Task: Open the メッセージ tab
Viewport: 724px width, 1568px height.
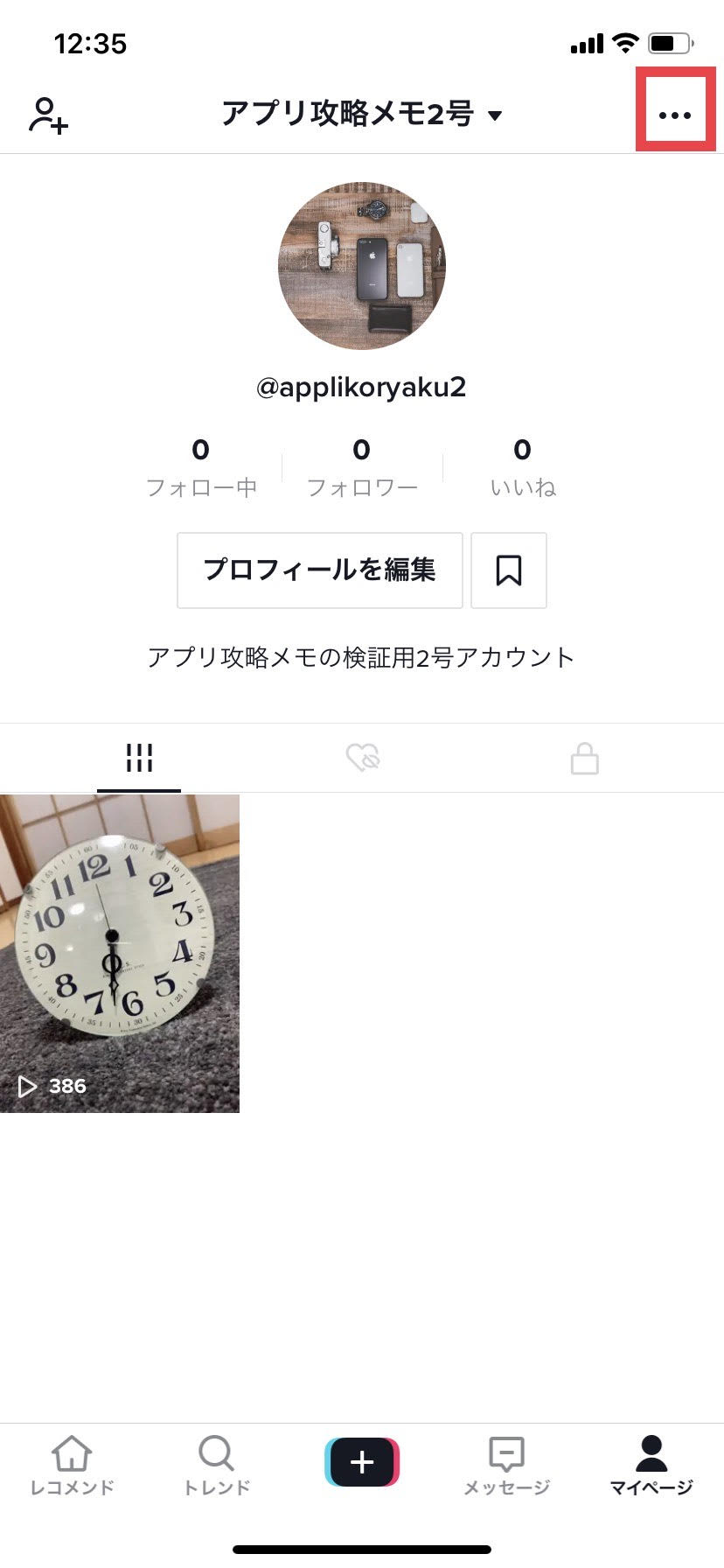Action: (x=506, y=1466)
